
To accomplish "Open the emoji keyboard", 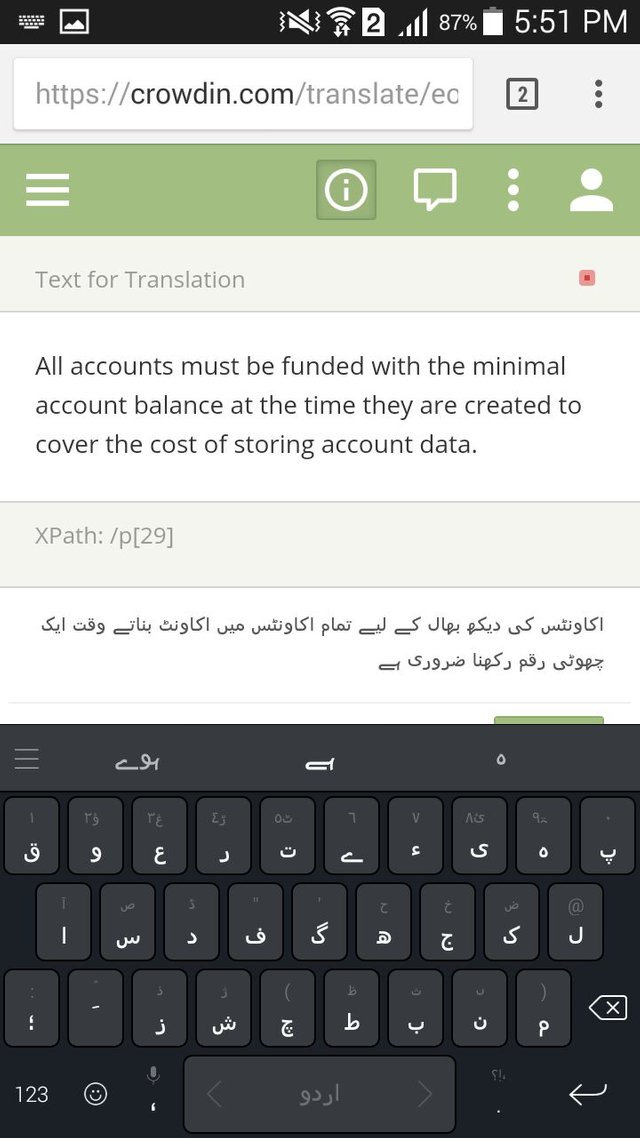I will [x=96, y=1094].
